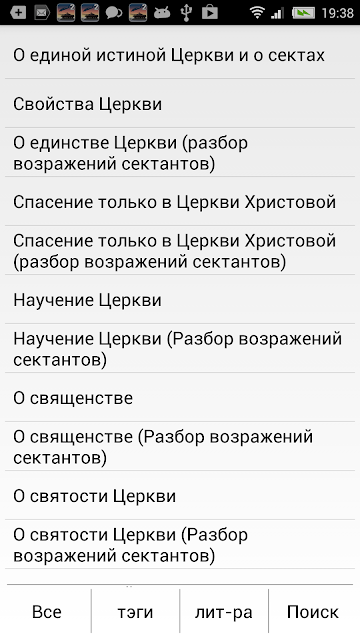The width and height of the screenshot is (360, 640).
Task: Select 'Спасение только в Церкви Христовой' without разбор
Action: pos(180,202)
